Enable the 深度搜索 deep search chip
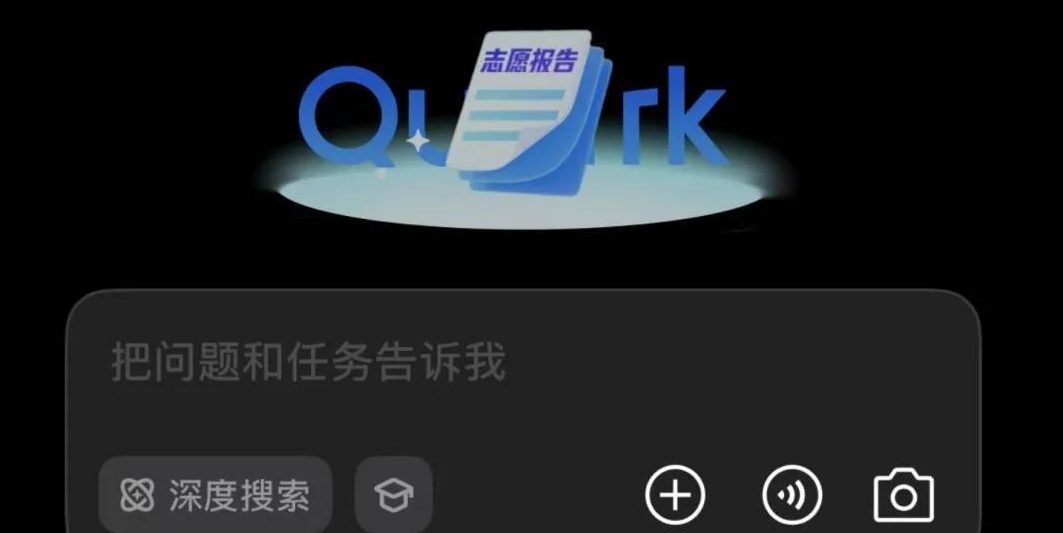Screen dimensions: 1063x533 coord(215,495)
